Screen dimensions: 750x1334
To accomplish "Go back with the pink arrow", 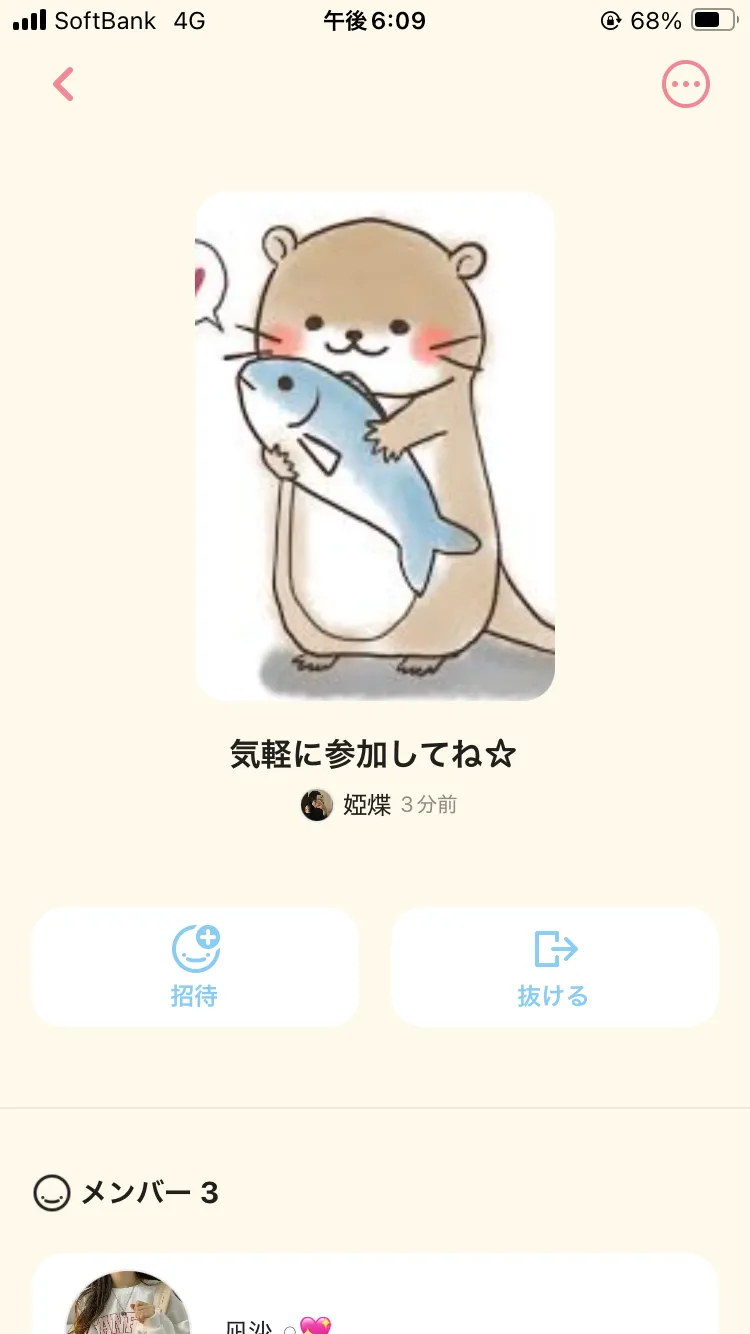I will pyautogui.click(x=64, y=85).
